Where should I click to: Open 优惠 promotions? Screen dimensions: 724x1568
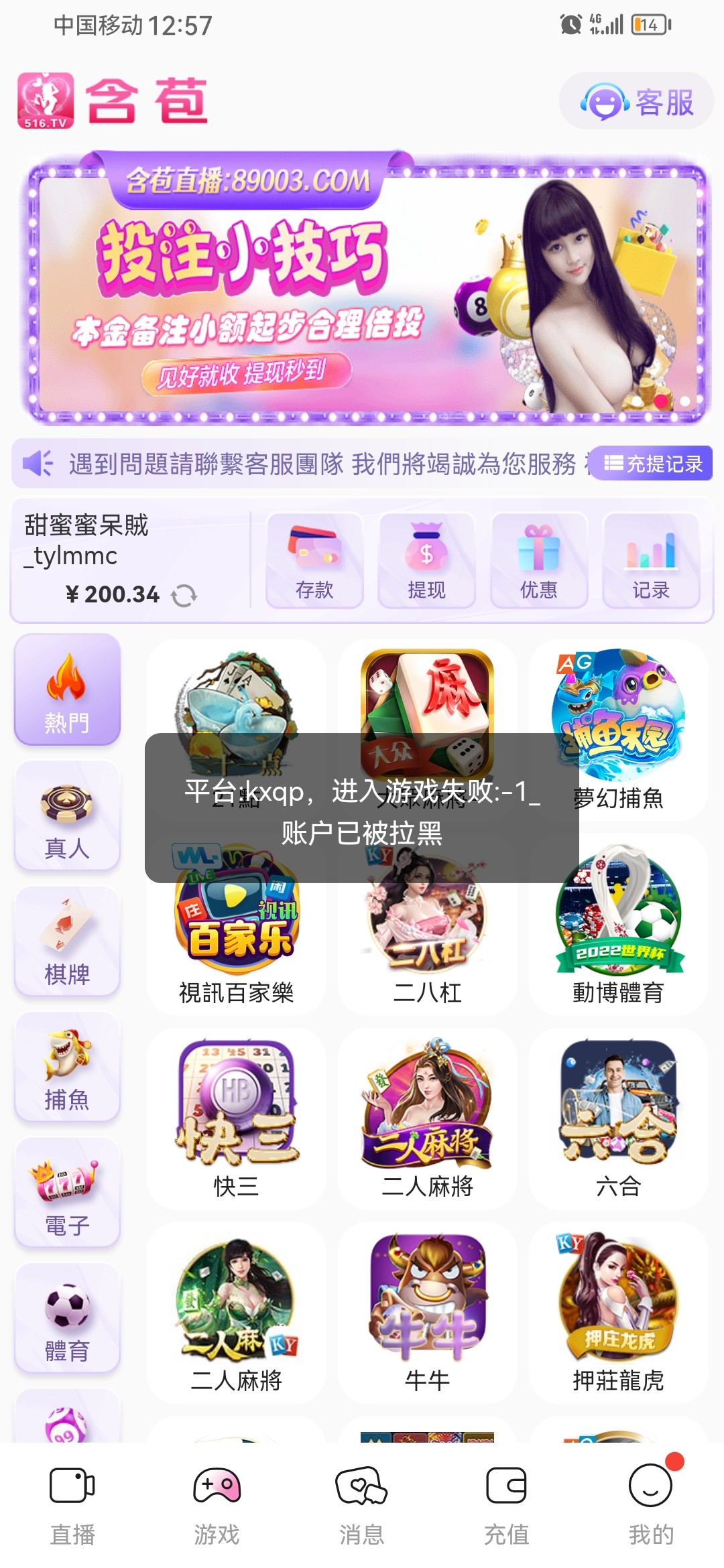point(539,562)
